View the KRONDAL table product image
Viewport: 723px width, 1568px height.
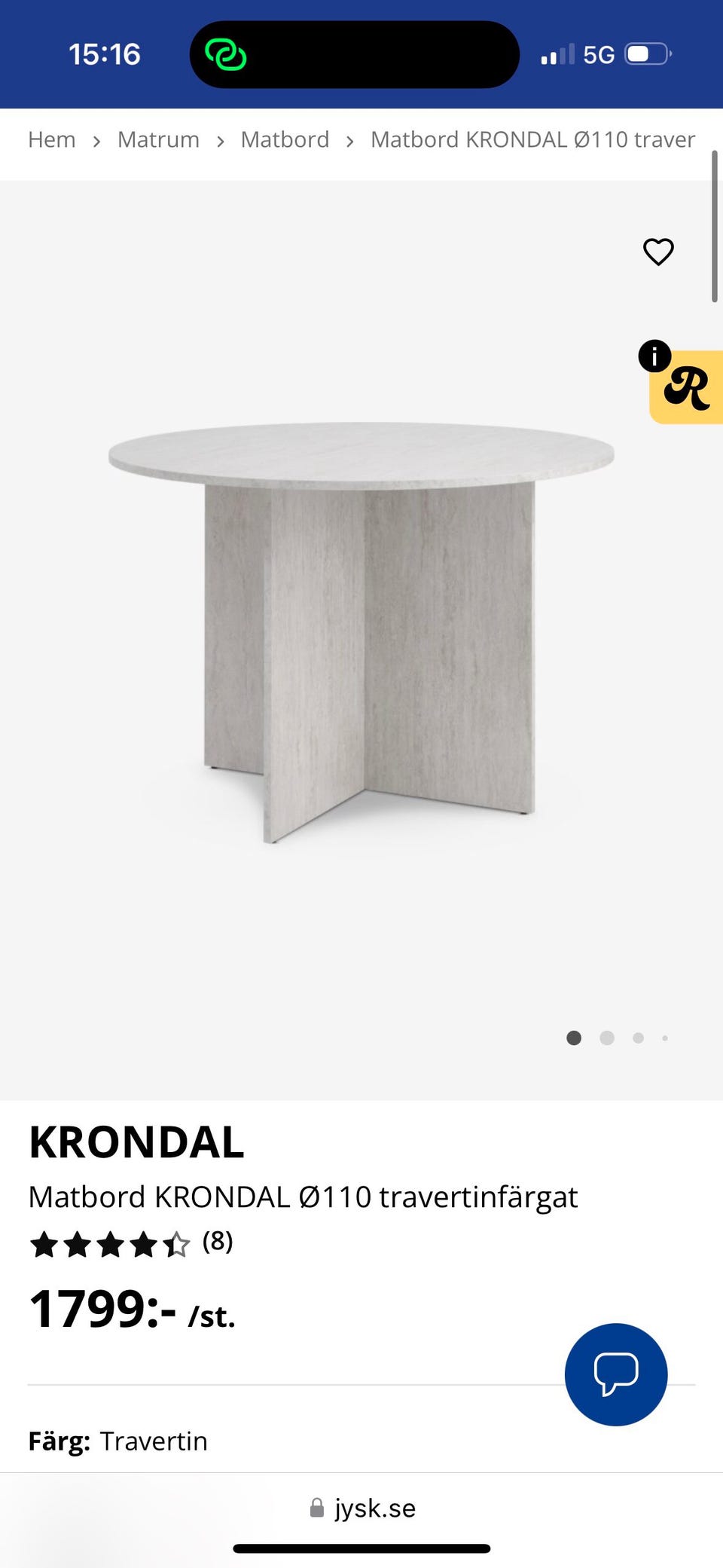point(361,631)
